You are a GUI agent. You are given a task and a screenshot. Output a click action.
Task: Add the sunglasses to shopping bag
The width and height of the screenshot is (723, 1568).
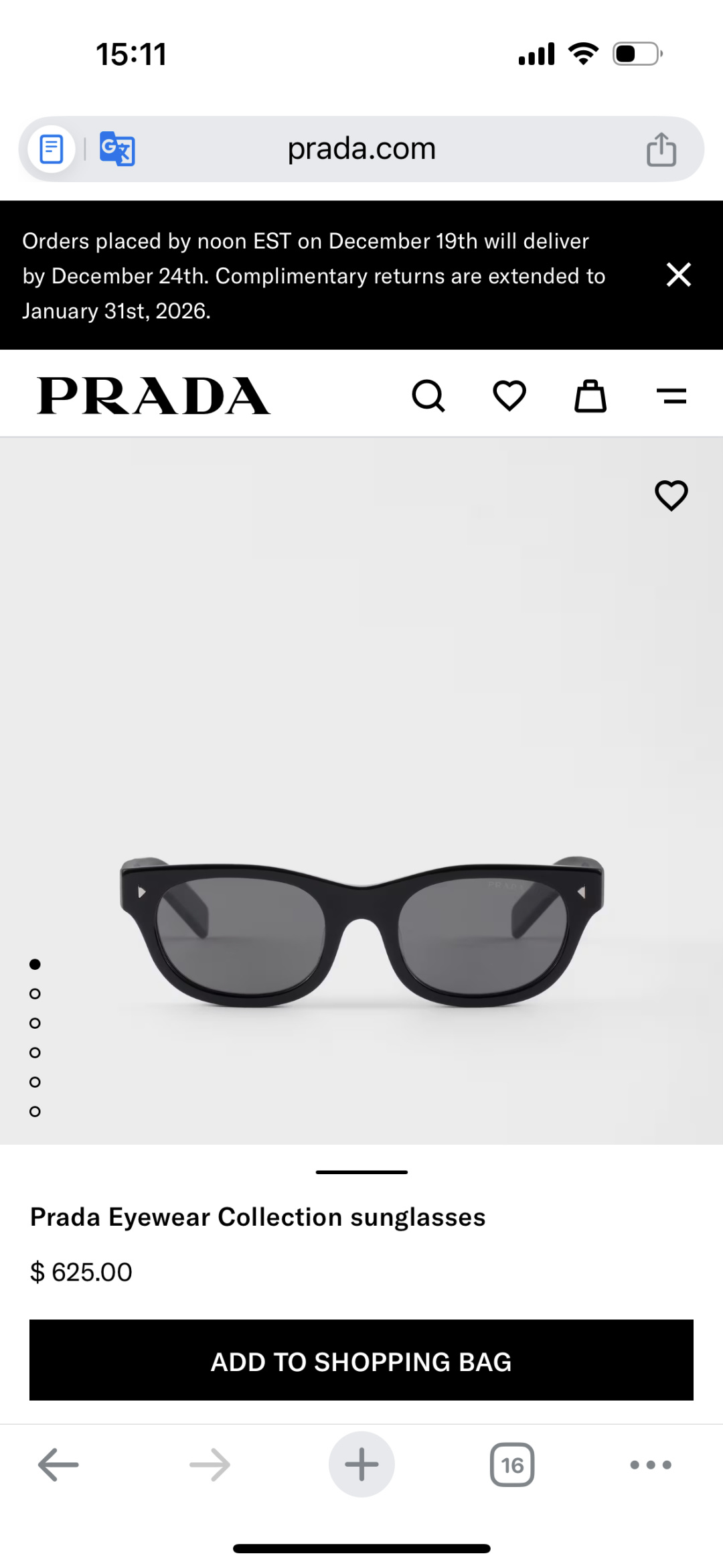tap(361, 1360)
